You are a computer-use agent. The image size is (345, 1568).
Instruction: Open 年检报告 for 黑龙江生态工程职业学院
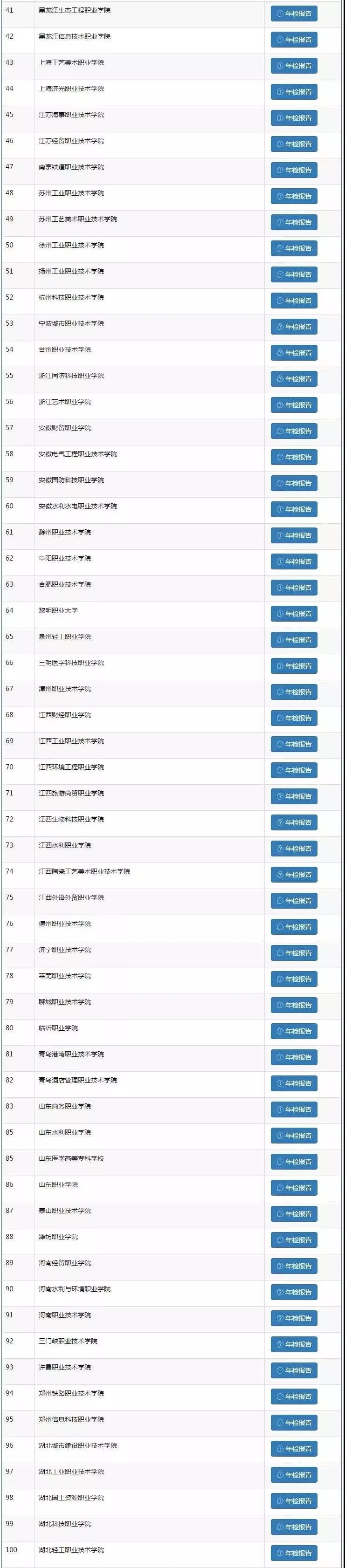coord(294,14)
